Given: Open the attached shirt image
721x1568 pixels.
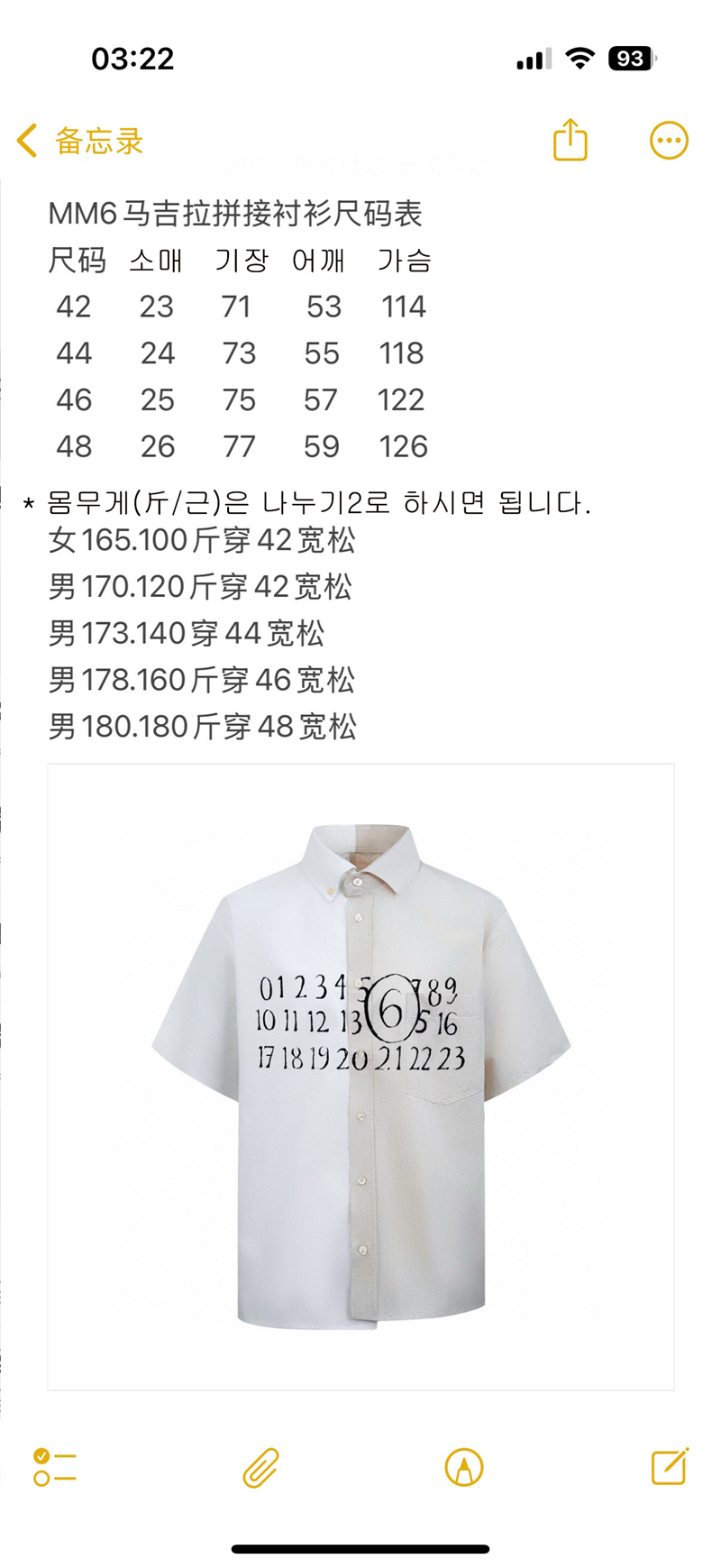Looking at the screenshot, I should pyautogui.click(x=360, y=1077).
